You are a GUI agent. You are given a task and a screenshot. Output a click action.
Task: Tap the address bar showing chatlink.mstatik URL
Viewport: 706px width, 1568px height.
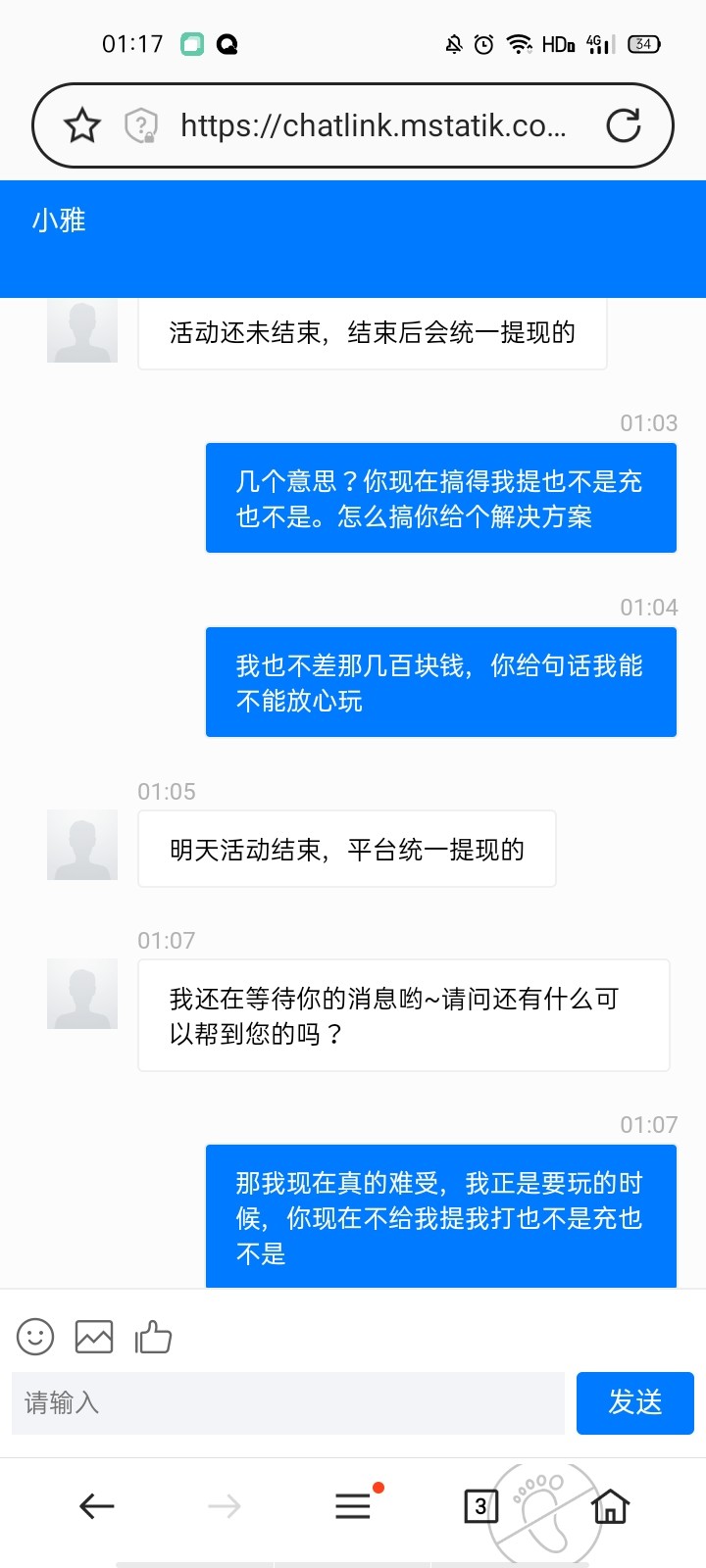point(373,125)
